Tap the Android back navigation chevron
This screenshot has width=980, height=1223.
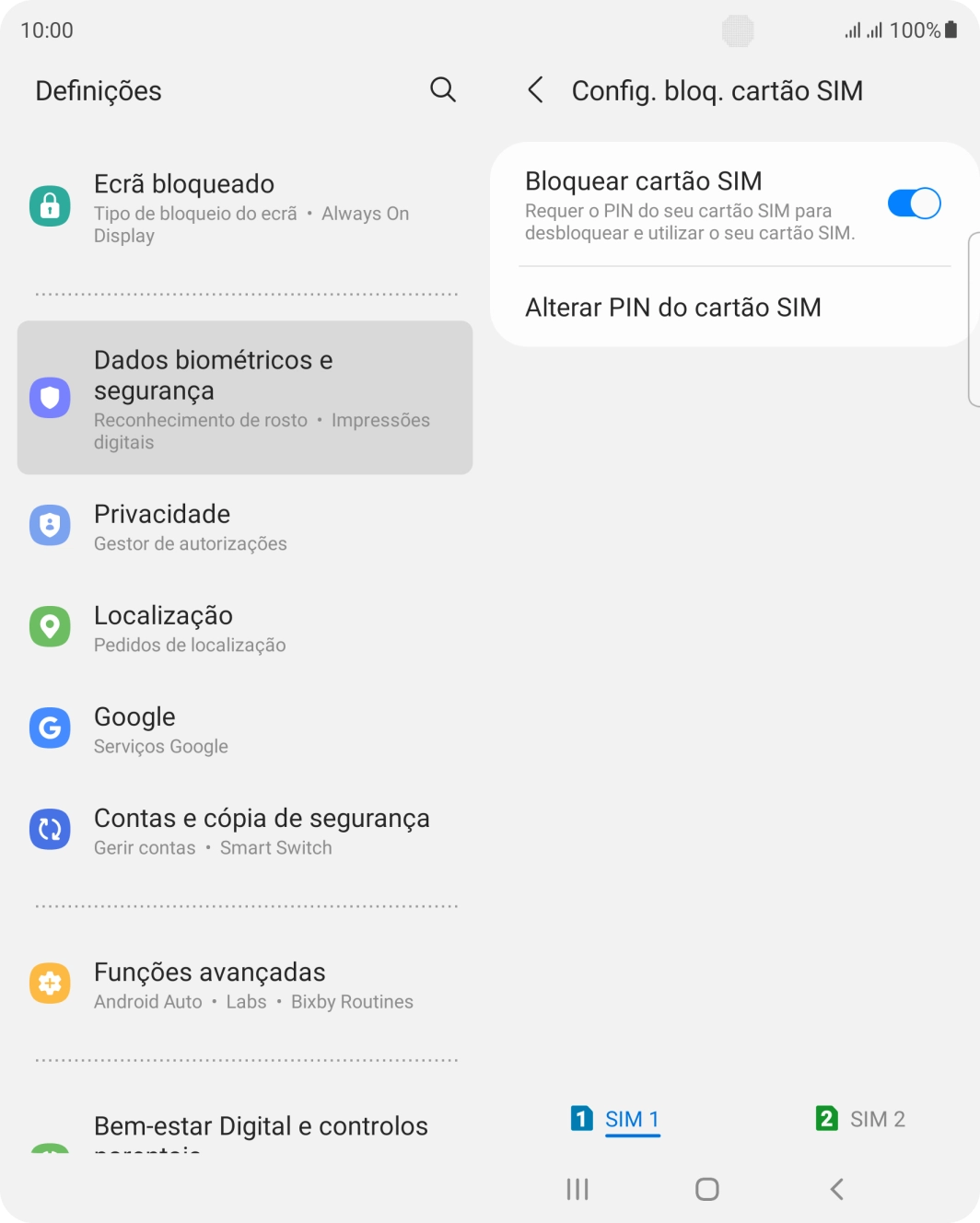tap(836, 1189)
